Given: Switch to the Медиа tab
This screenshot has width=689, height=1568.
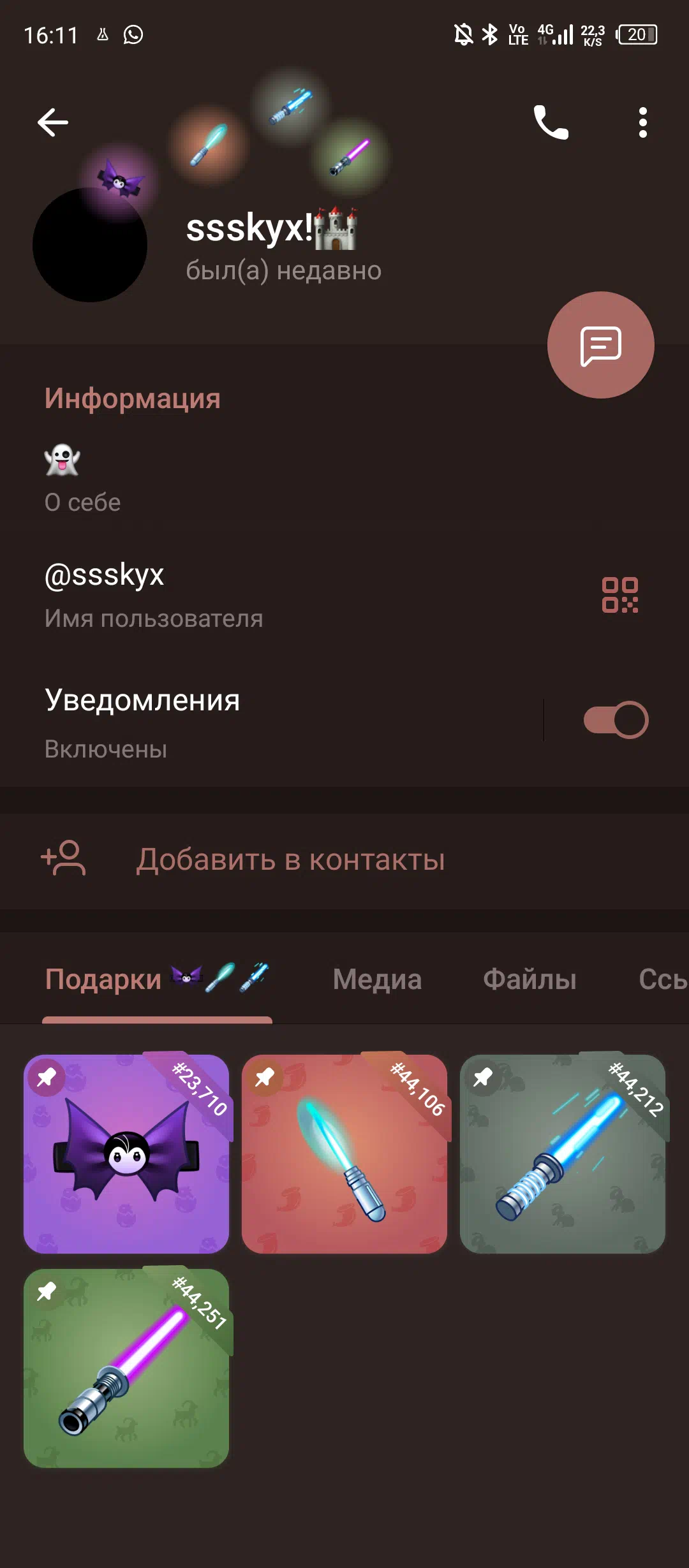Looking at the screenshot, I should point(377,979).
